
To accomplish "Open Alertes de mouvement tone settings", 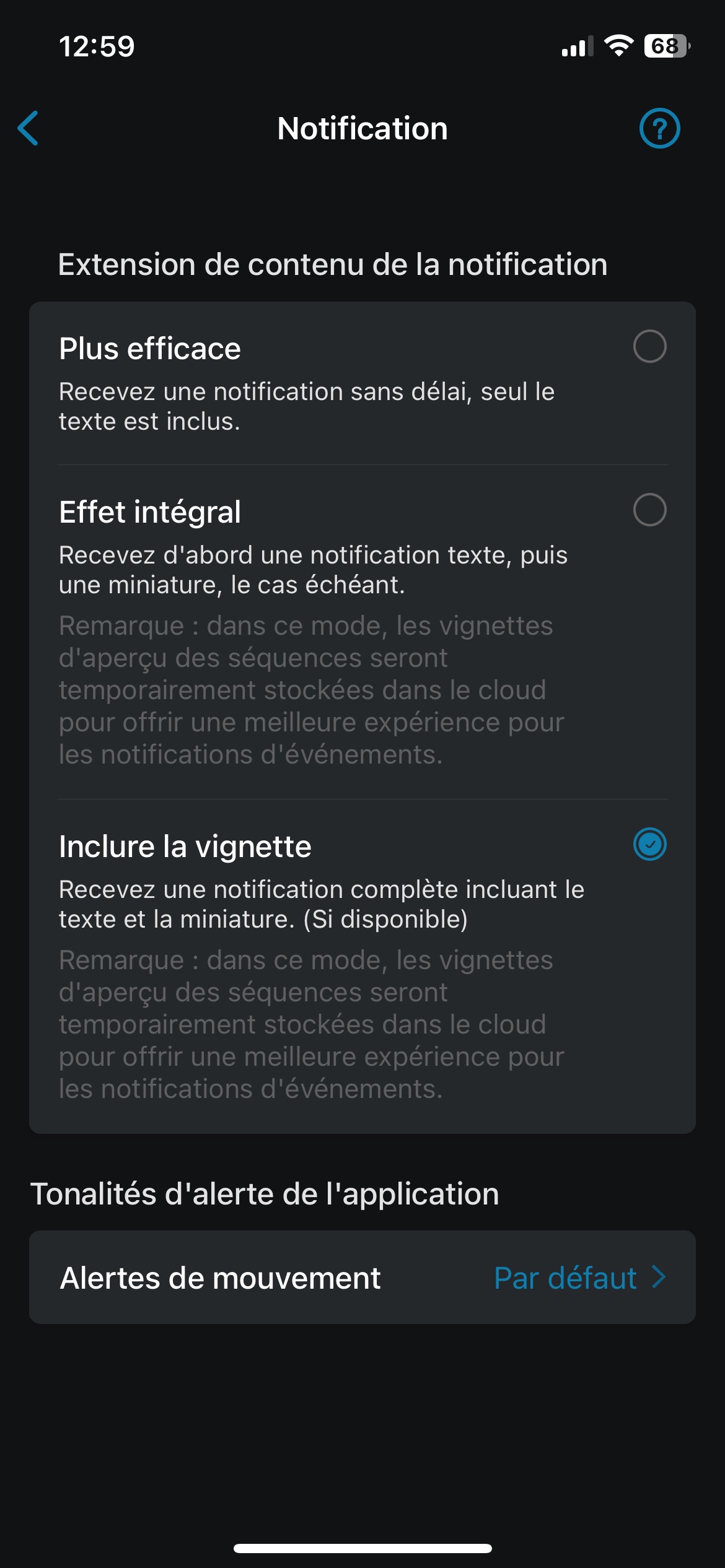I will [362, 1278].
